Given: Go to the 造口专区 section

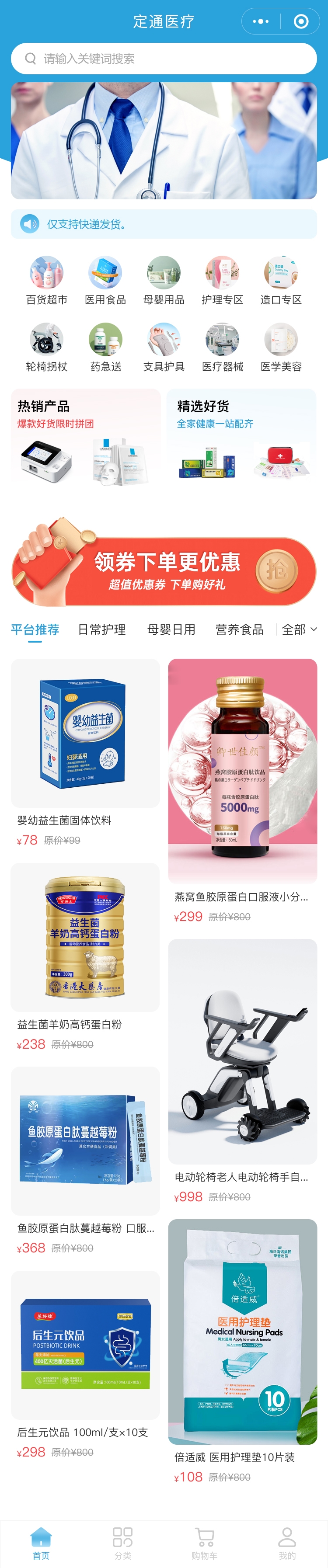Looking at the screenshot, I should [x=280, y=281].
